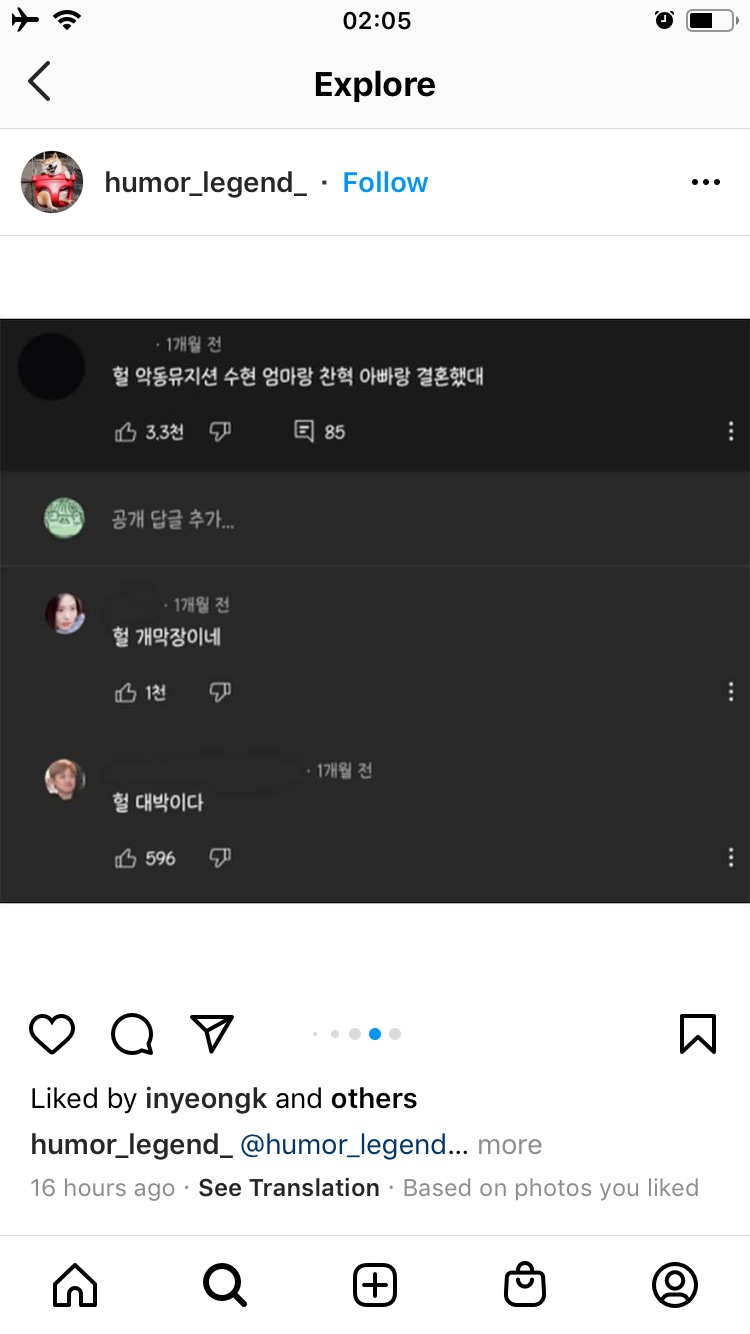Open humor_legend_ profile picture
Screen dimensions: 750x1334
(x=52, y=182)
